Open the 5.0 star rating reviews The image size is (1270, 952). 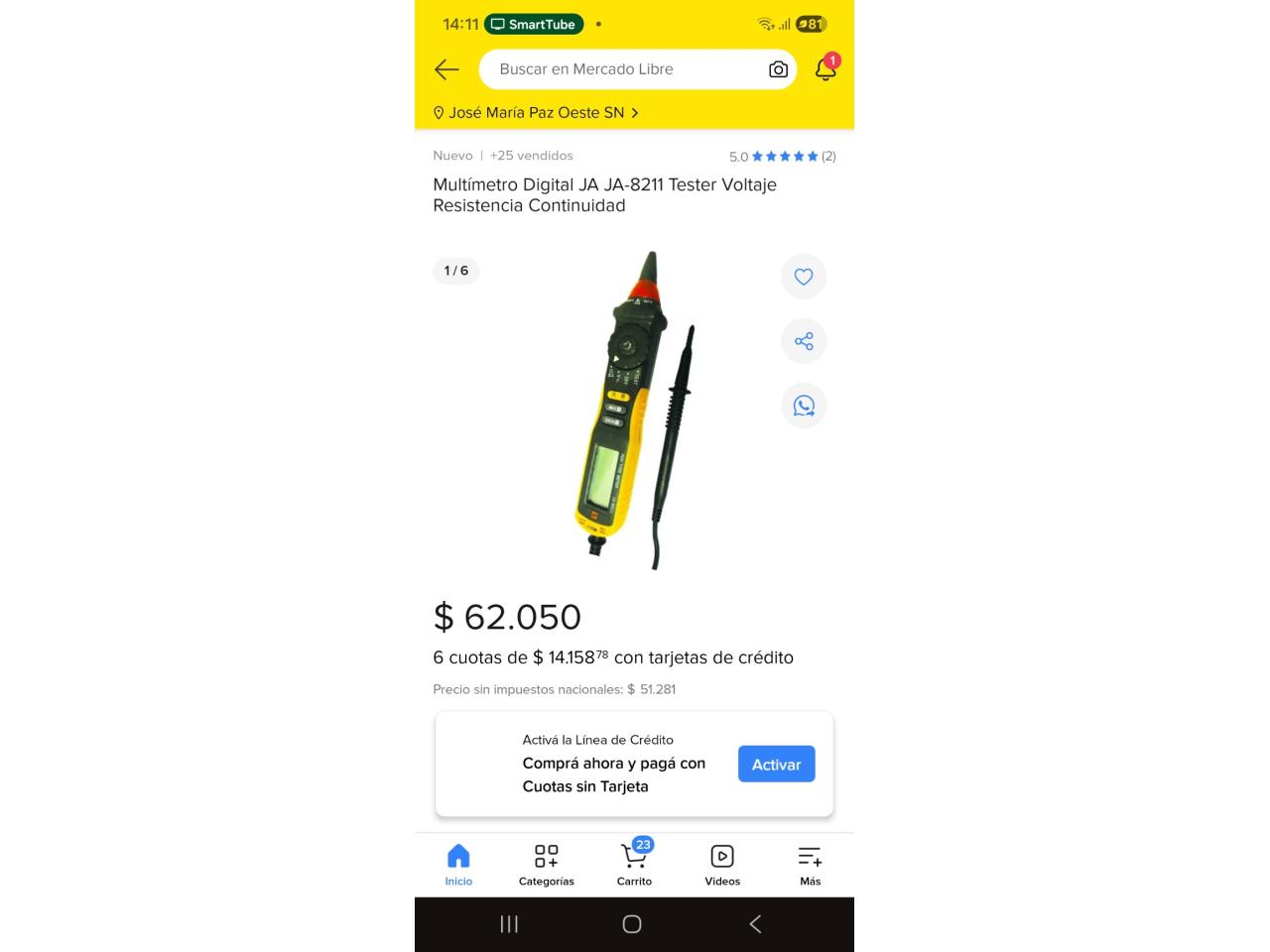[782, 156]
